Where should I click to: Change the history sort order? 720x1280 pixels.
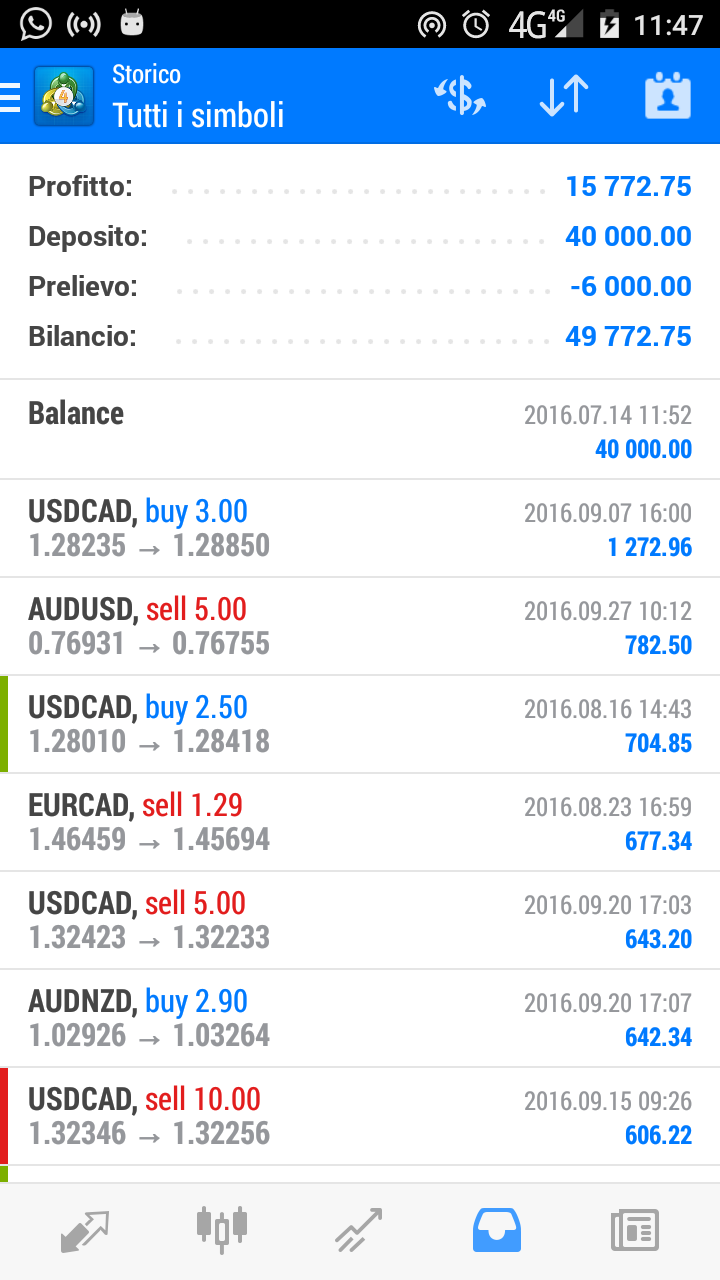point(564,96)
